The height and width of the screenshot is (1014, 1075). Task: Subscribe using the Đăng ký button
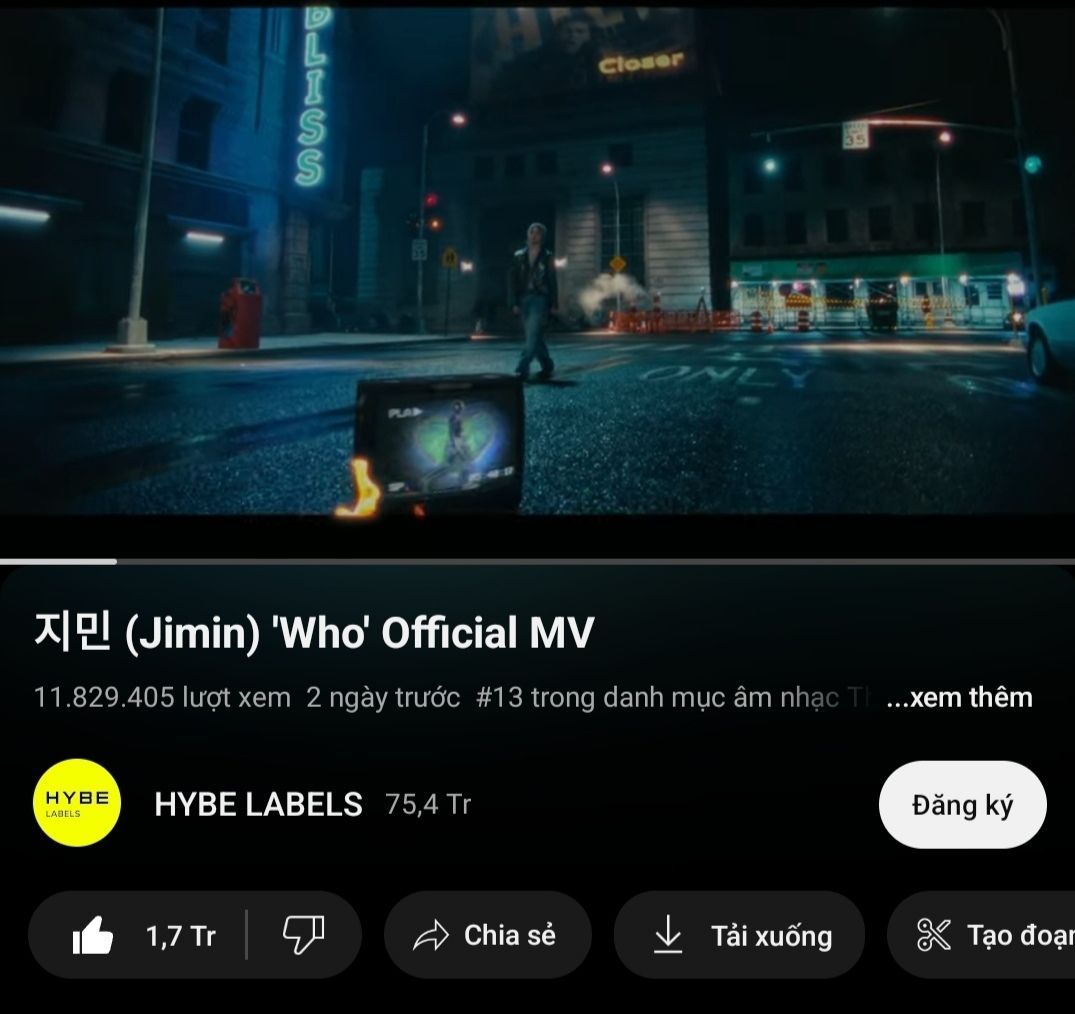point(962,805)
